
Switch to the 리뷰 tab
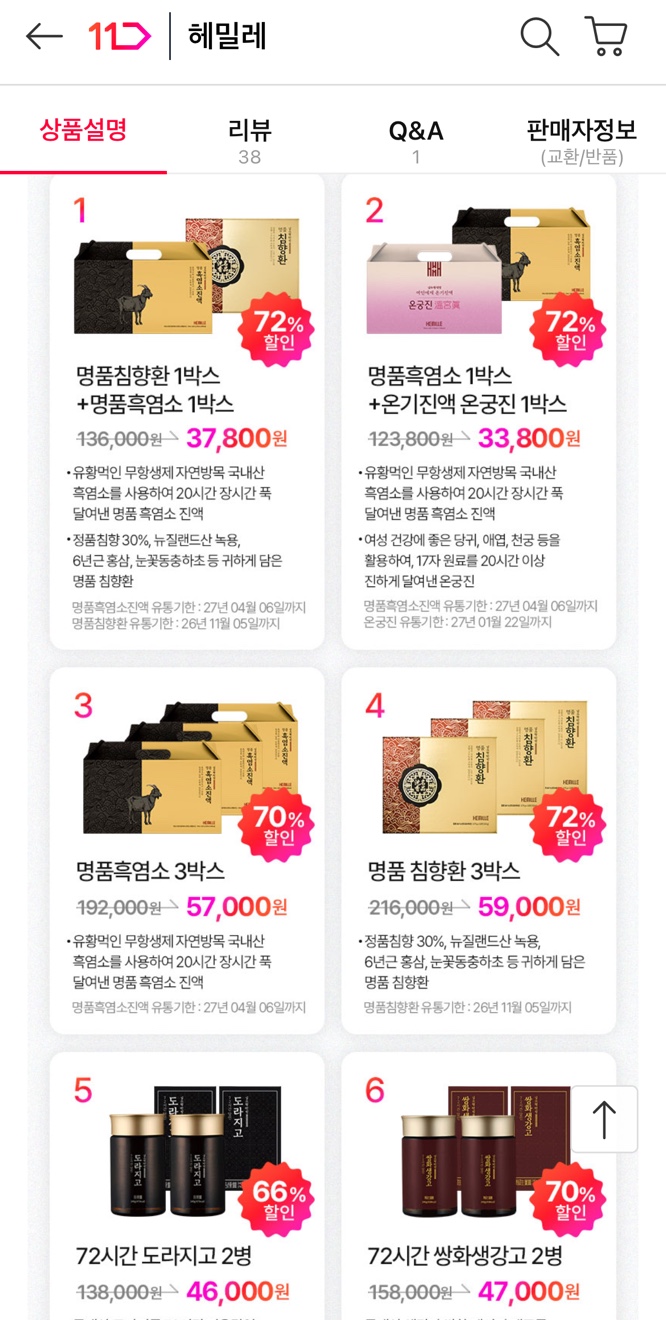[x=249, y=141]
